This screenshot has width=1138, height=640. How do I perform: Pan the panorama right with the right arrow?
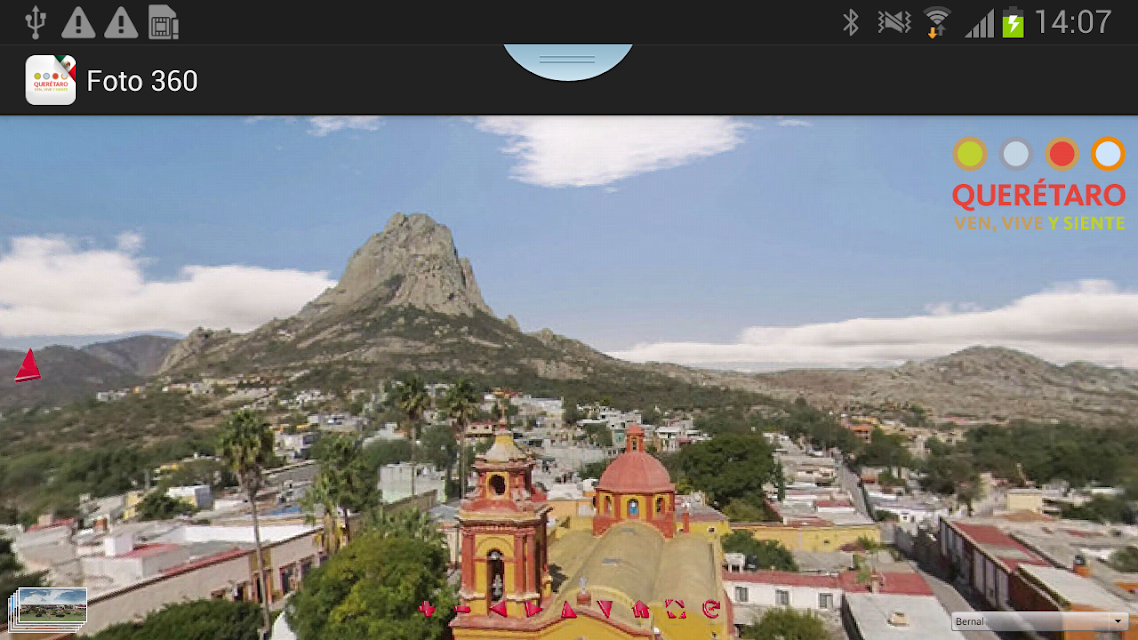coord(533,609)
